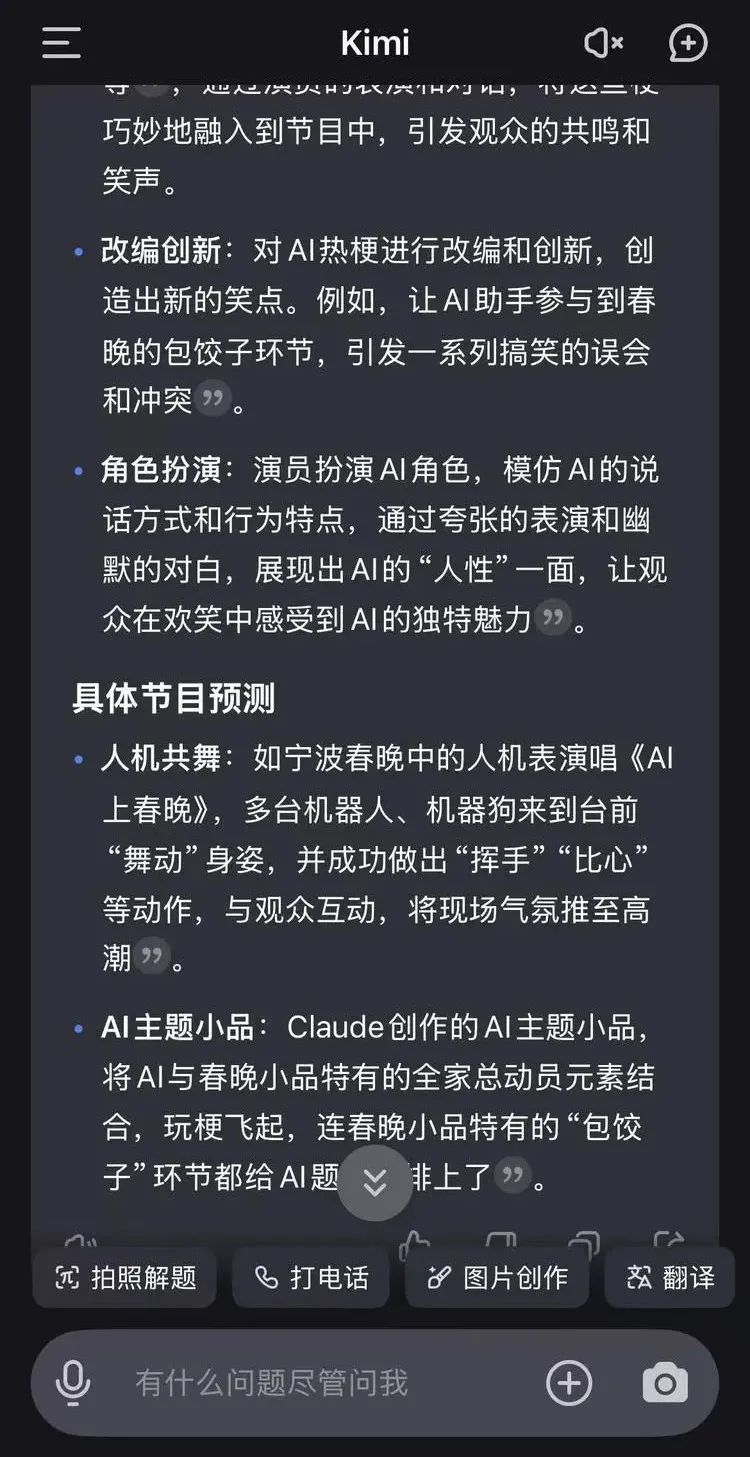Open the plus attachment menu
This screenshot has height=1457, width=750.
coord(569,1383)
